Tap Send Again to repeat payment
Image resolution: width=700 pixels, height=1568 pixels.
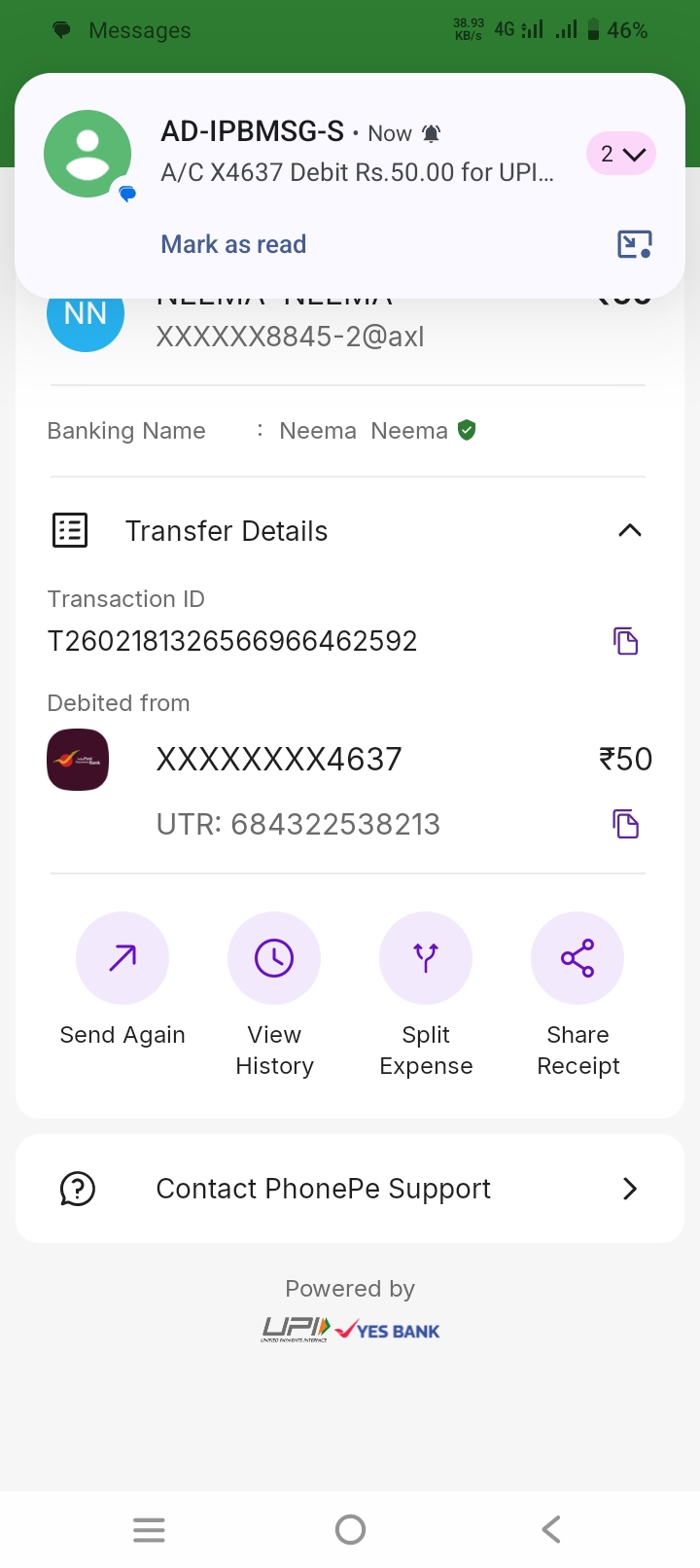point(122,959)
